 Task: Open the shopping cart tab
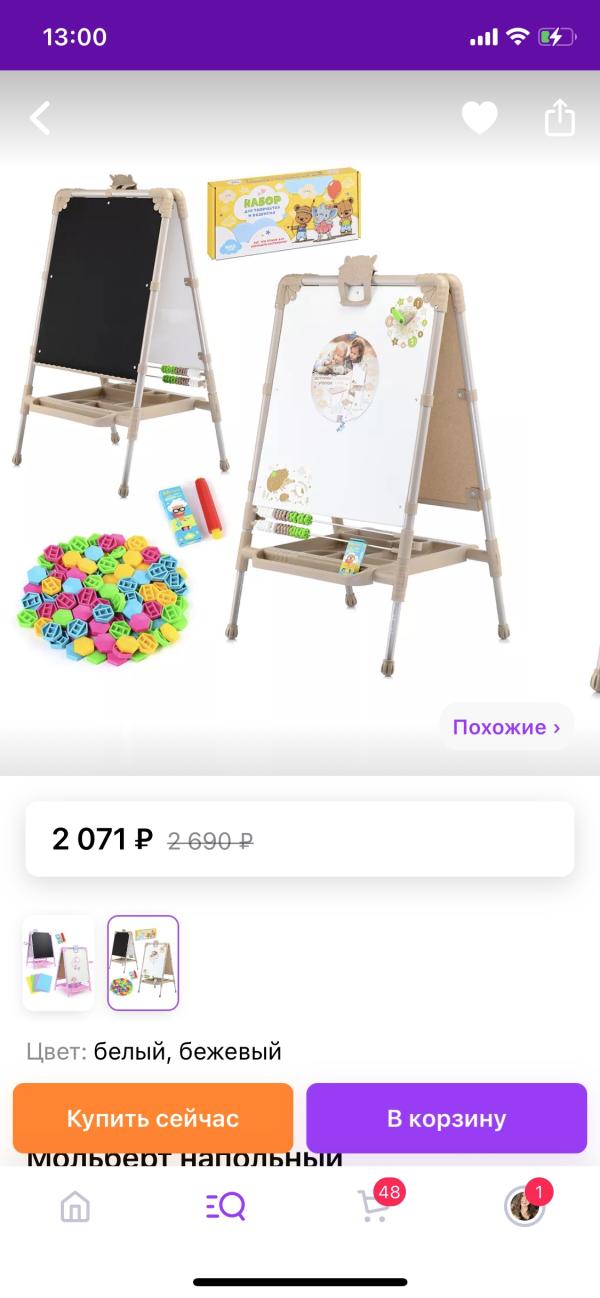point(373,1206)
